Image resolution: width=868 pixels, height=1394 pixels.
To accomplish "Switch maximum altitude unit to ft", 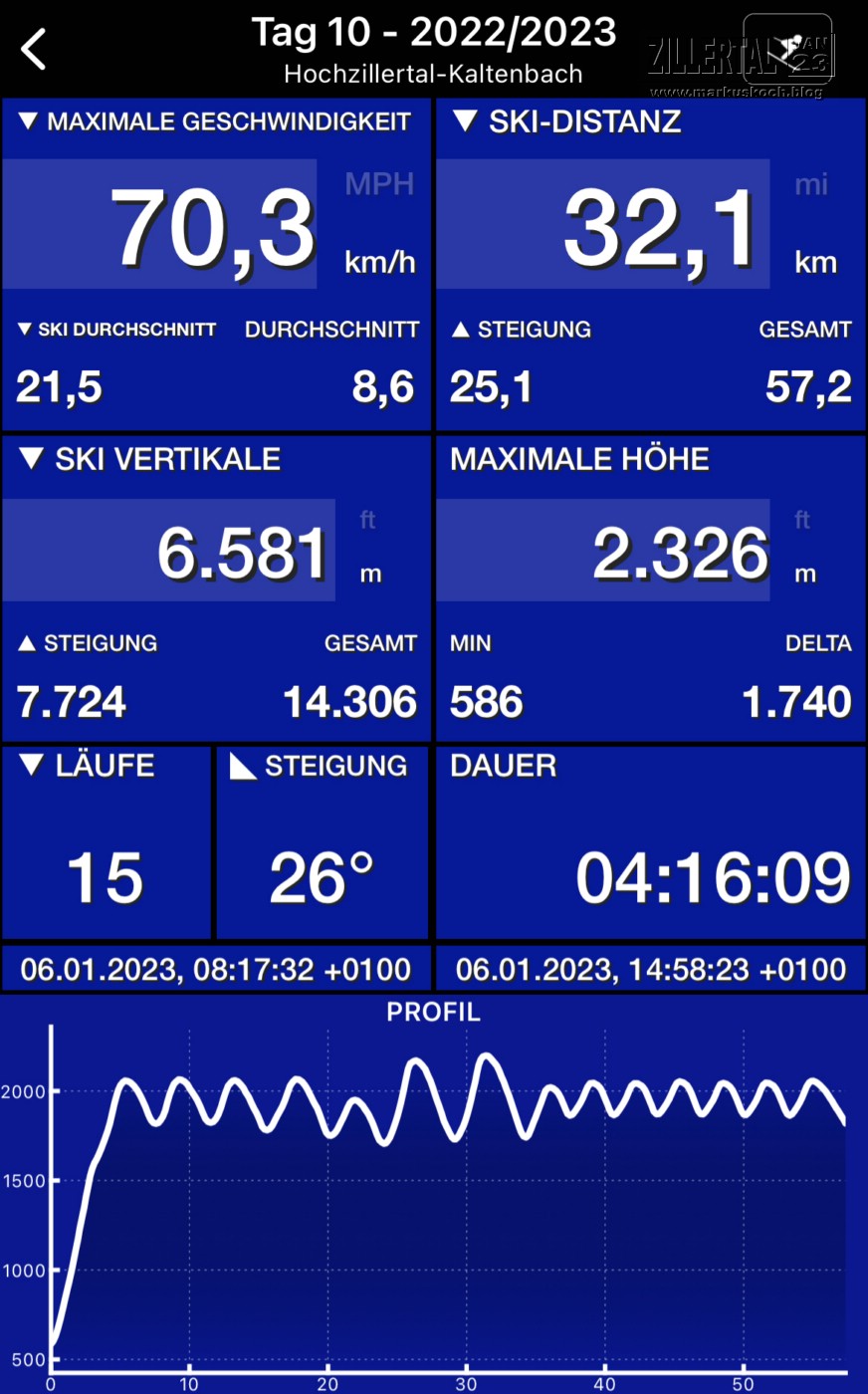I will [x=802, y=520].
